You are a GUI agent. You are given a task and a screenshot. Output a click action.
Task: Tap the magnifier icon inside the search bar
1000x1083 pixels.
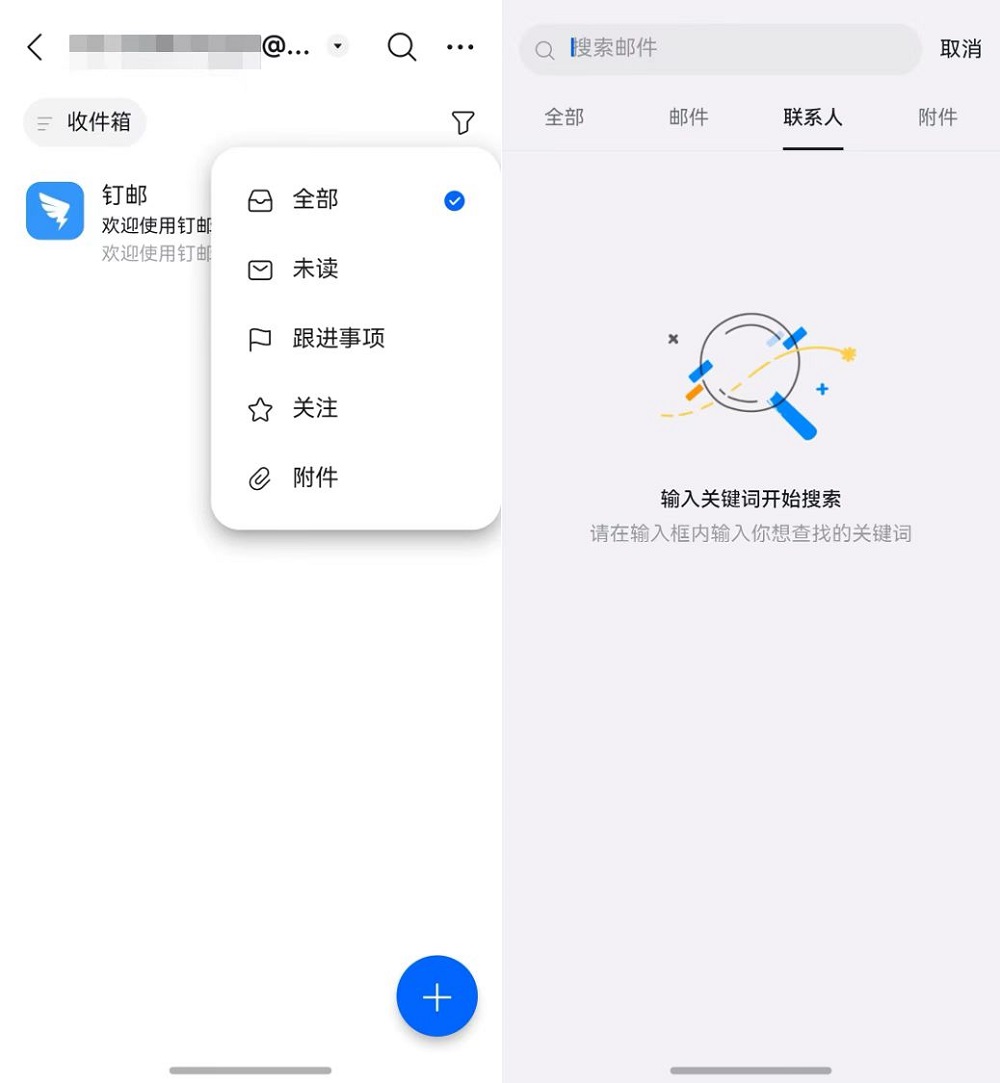click(x=543, y=49)
